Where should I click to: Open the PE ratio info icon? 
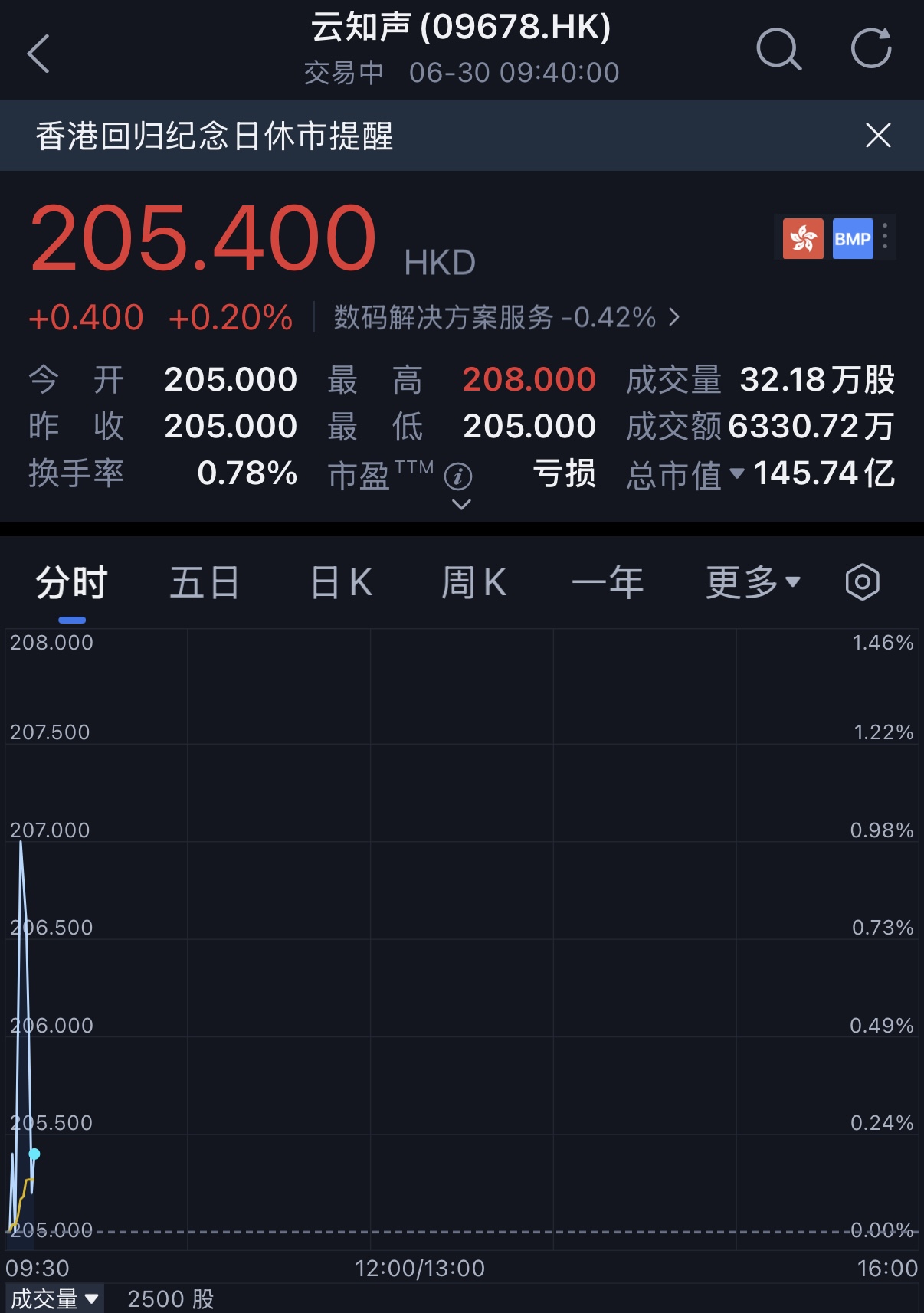(x=458, y=477)
